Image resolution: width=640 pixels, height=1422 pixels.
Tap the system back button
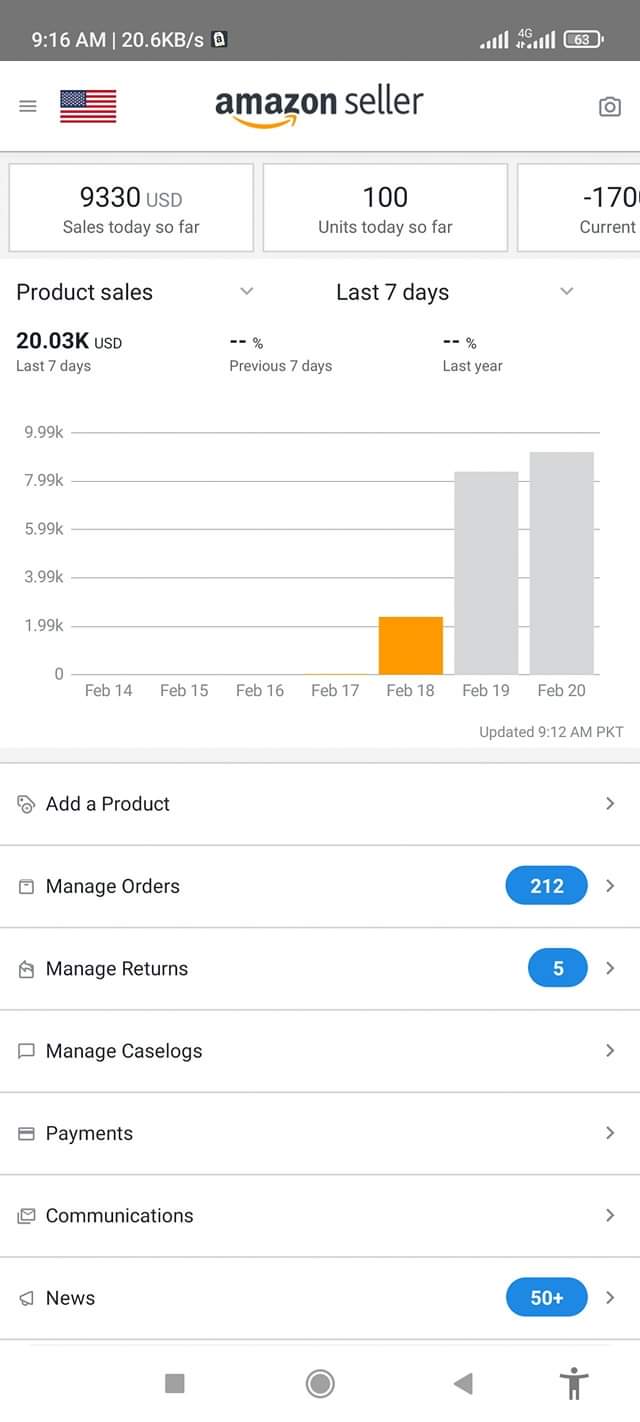click(x=462, y=1384)
